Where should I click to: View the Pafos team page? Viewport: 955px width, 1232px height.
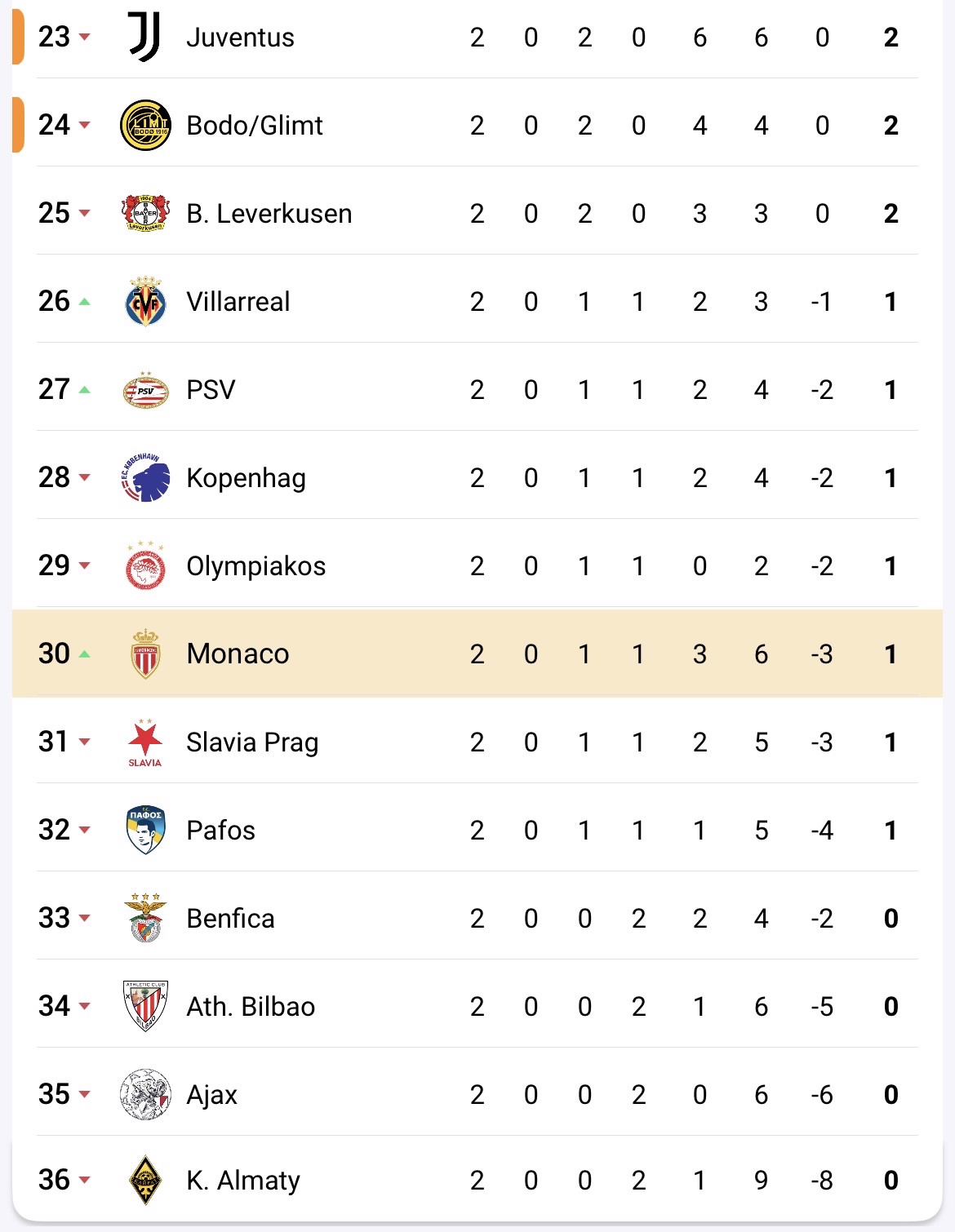(x=220, y=831)
